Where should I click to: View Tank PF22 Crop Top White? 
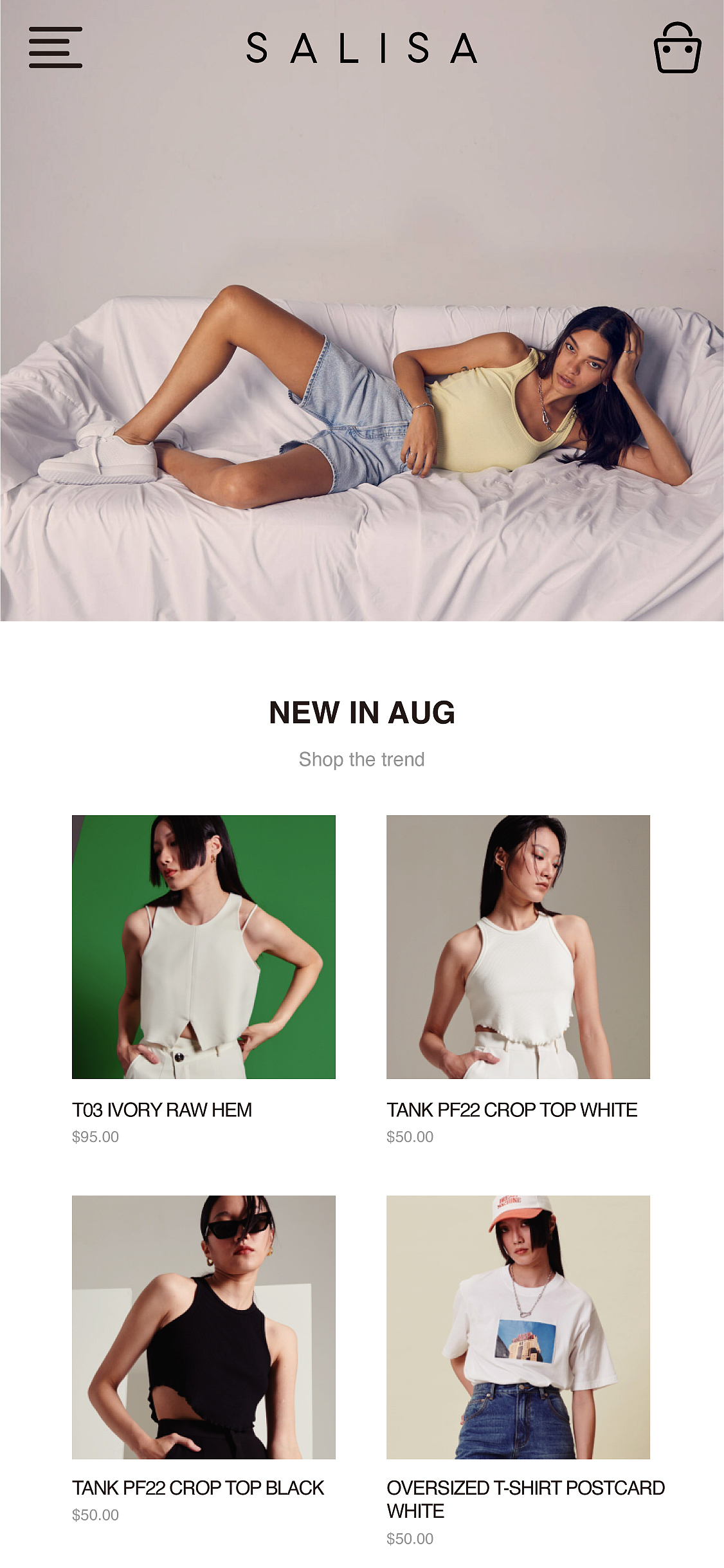coord(518,946)
